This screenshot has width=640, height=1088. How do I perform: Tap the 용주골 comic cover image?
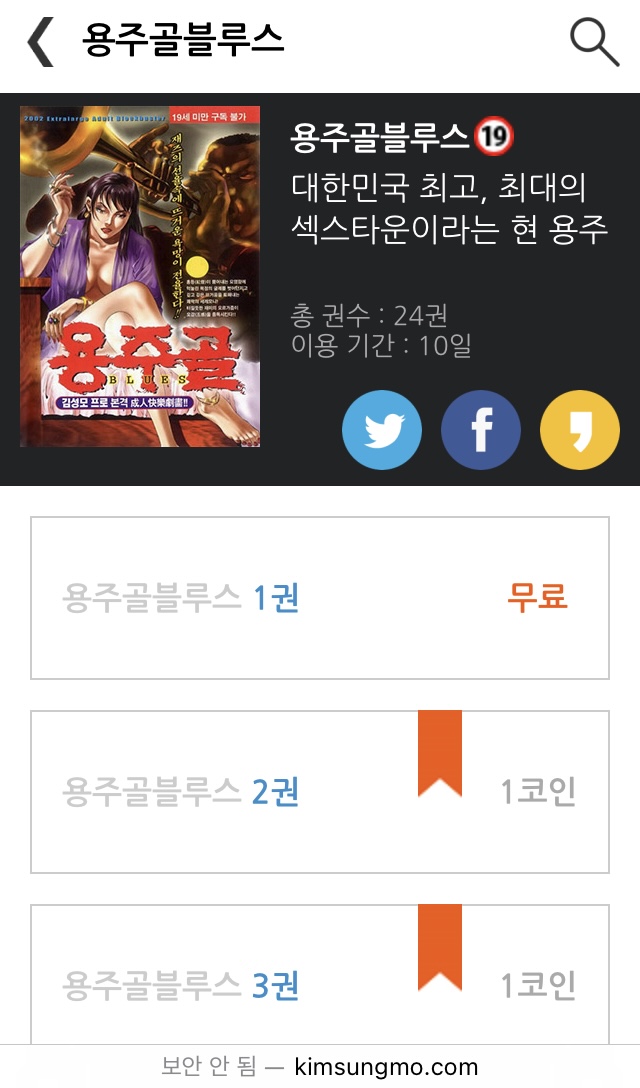(140, 276)
